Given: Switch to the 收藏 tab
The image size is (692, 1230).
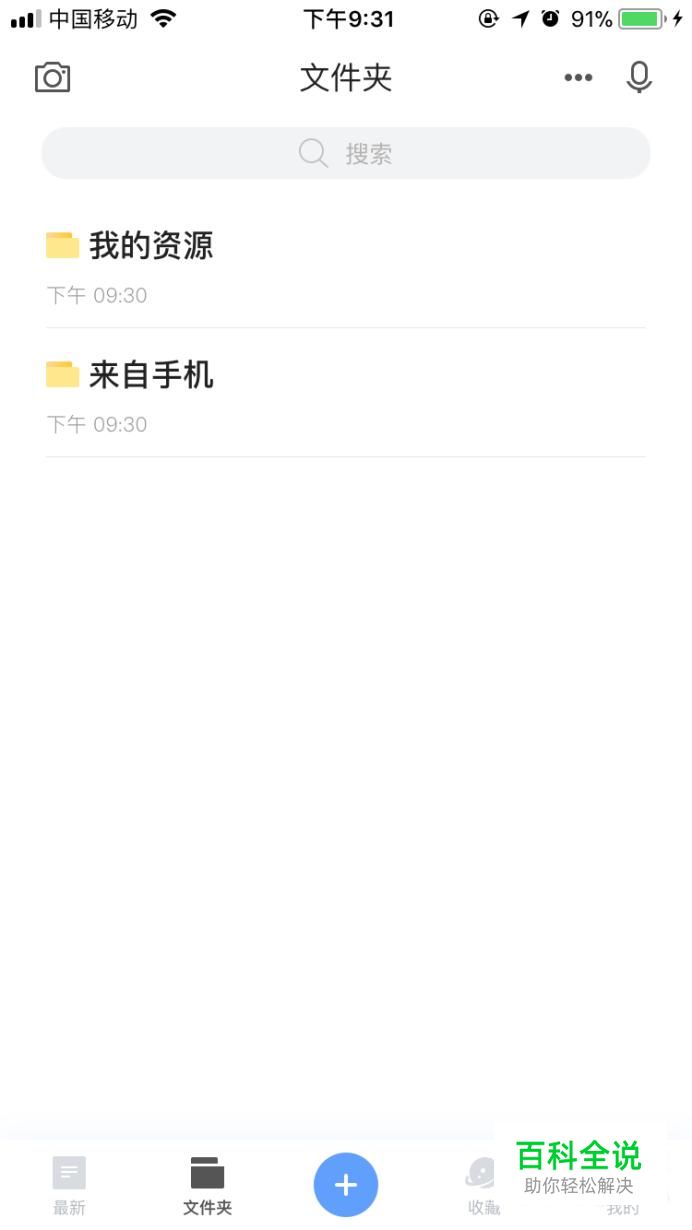Looking at the screenshot, I should (x=484, y=1186).
